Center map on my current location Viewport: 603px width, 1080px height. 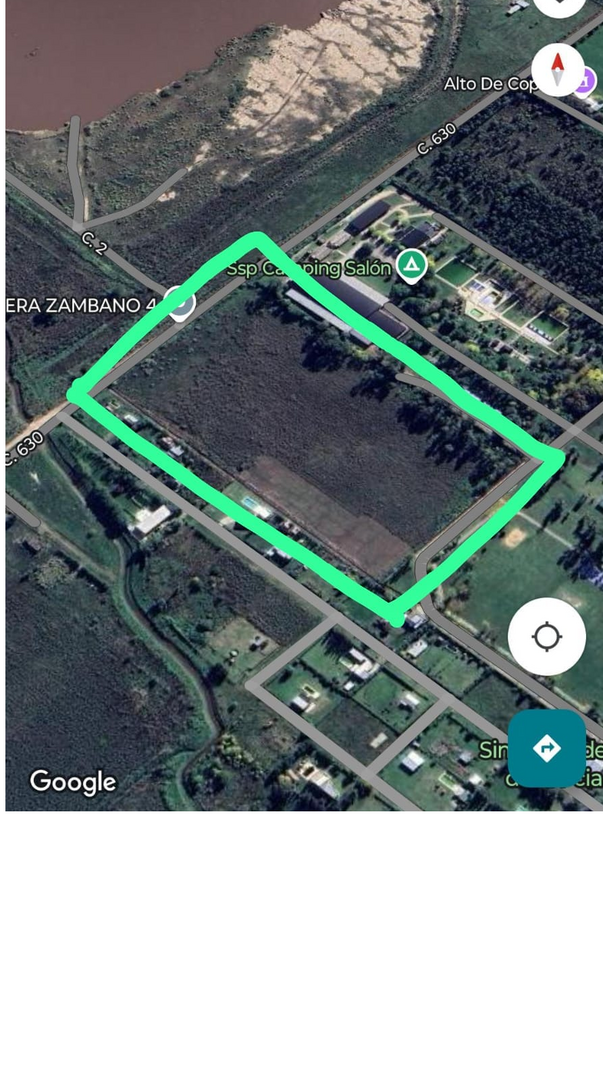(546, 636)
